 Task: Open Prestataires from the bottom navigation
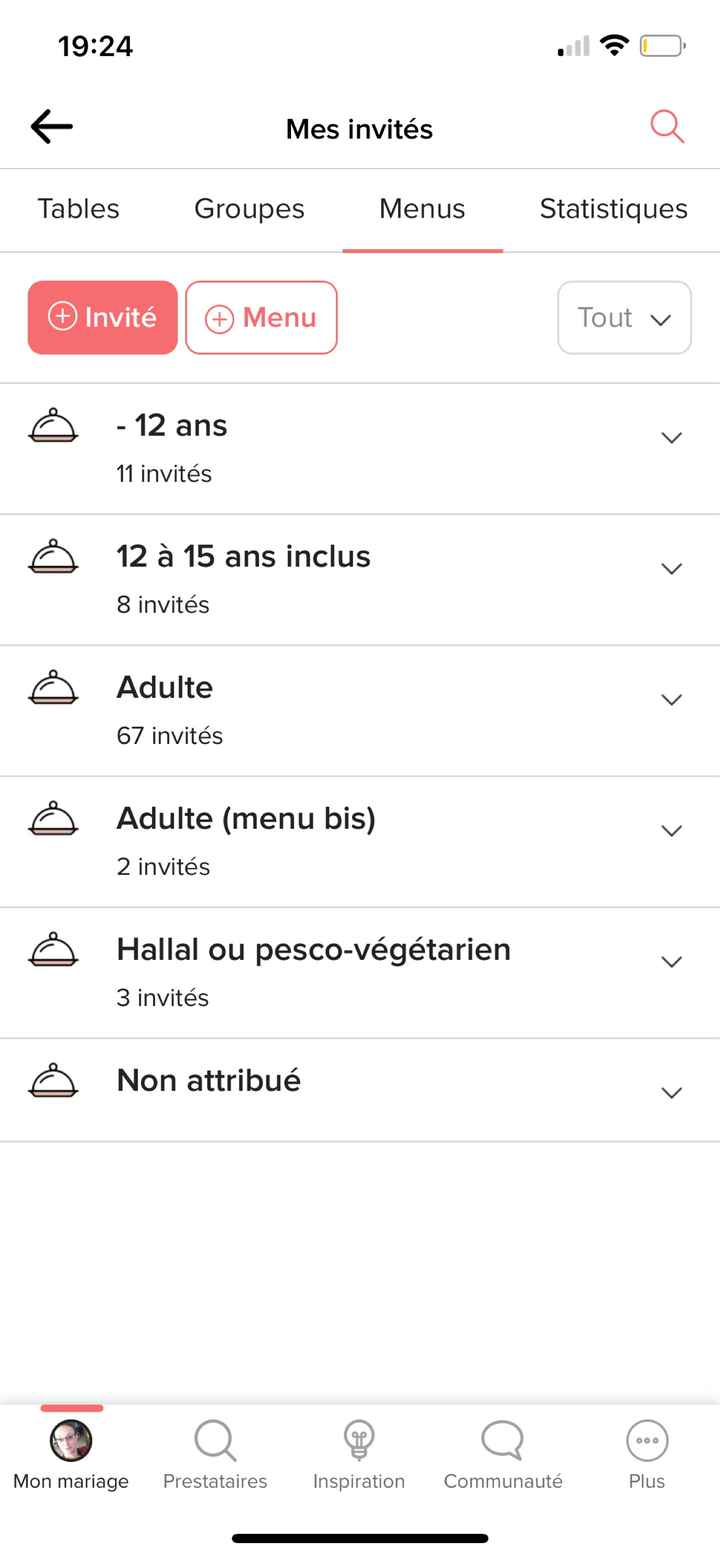pos(214,1441)
